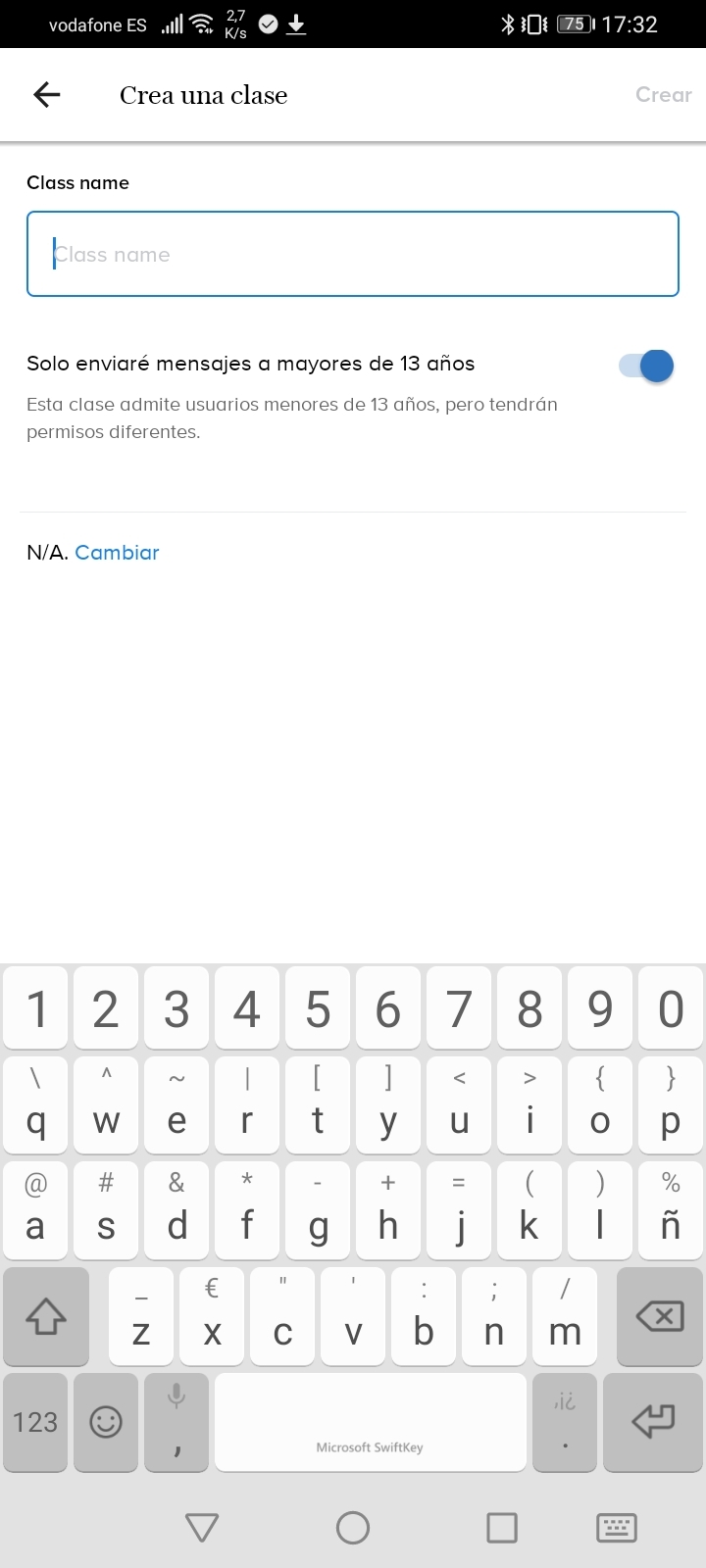Switch to the 123 symbols keyboard

(x=35, y=1421)
